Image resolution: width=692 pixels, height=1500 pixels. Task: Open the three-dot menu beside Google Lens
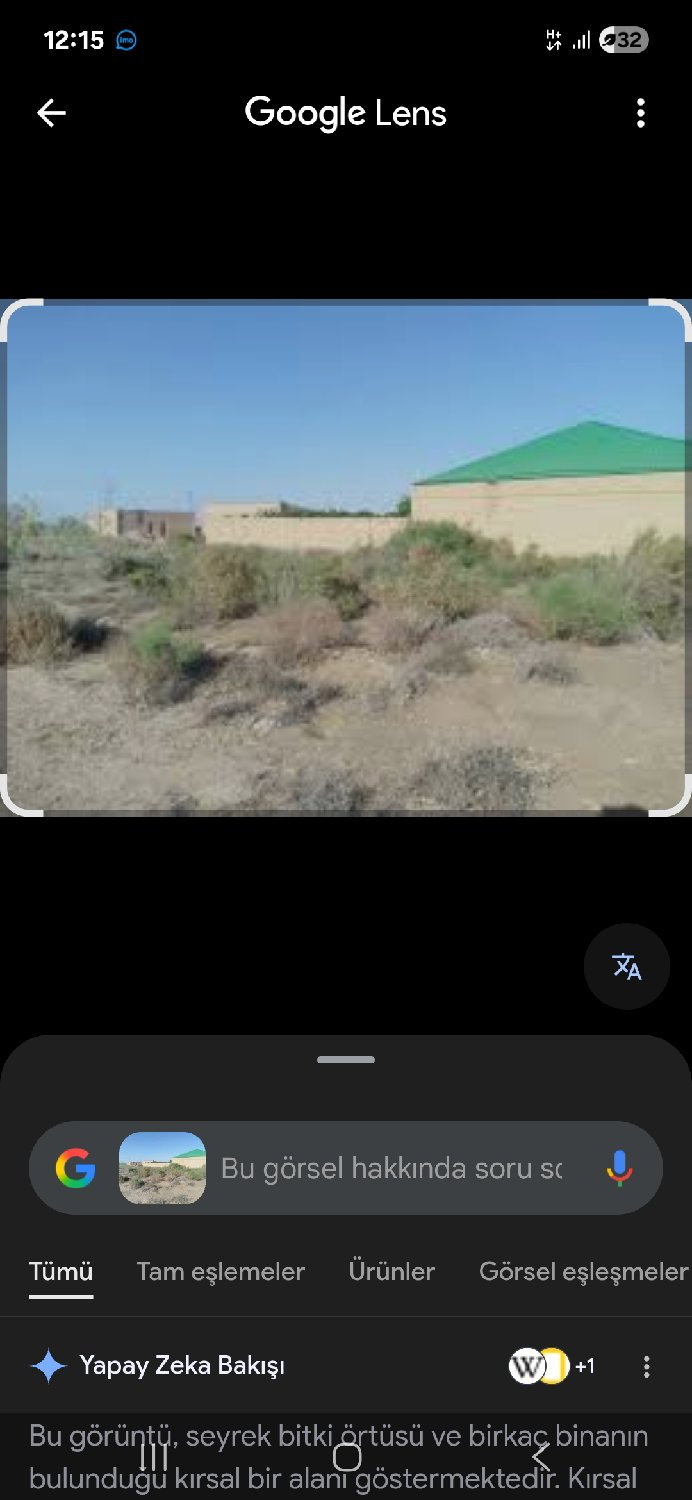tap(641, 113)
